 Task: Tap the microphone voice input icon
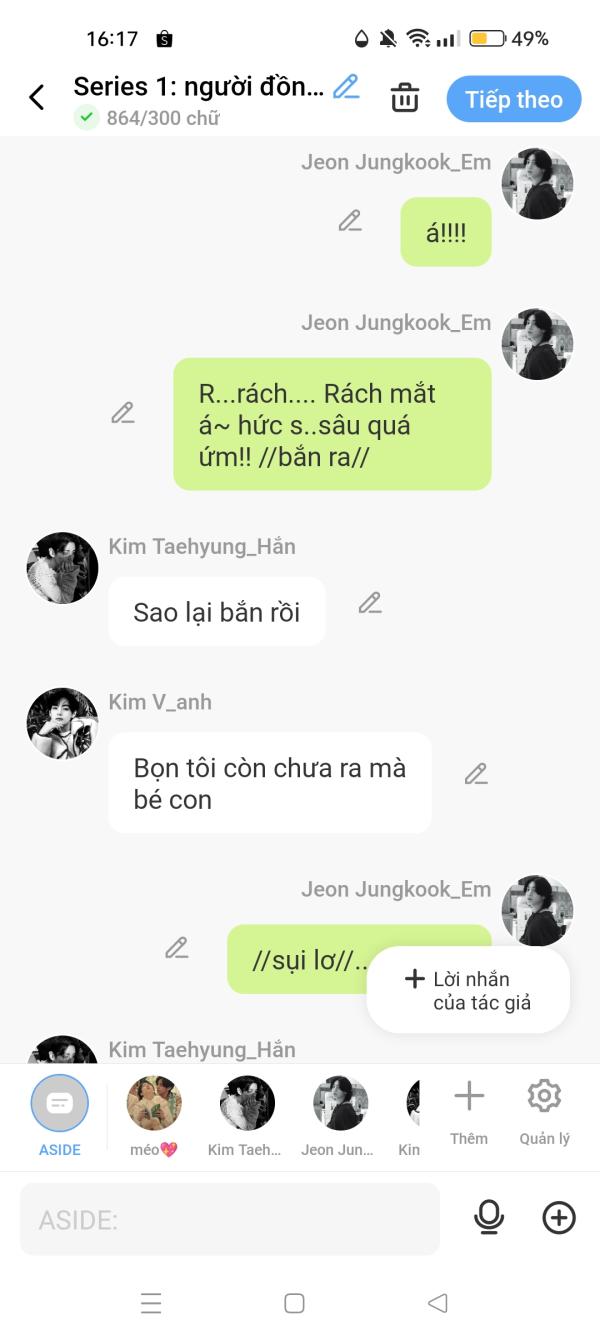[489, 1217]
